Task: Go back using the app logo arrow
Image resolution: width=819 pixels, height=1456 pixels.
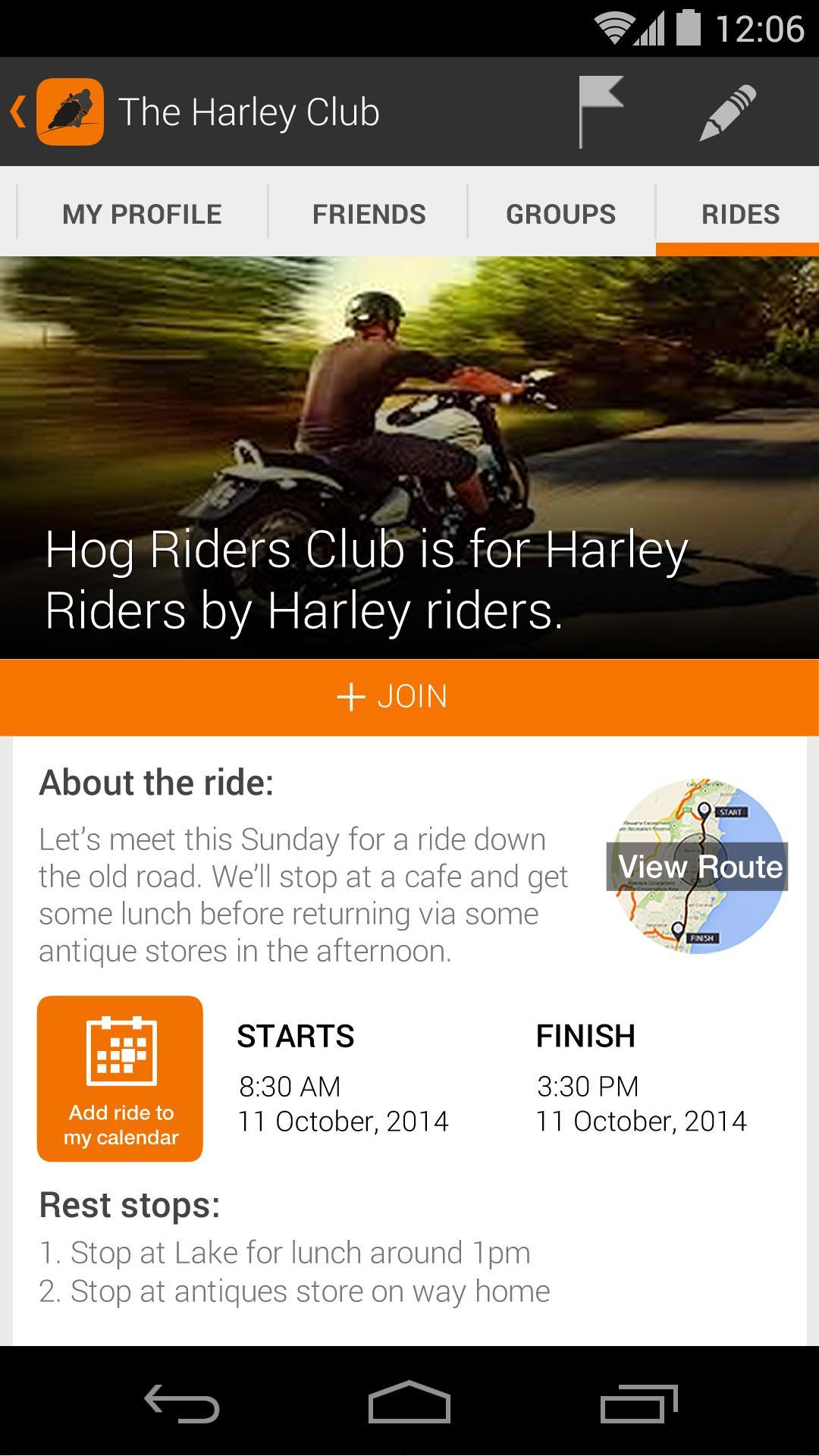Action: (56, 112)
